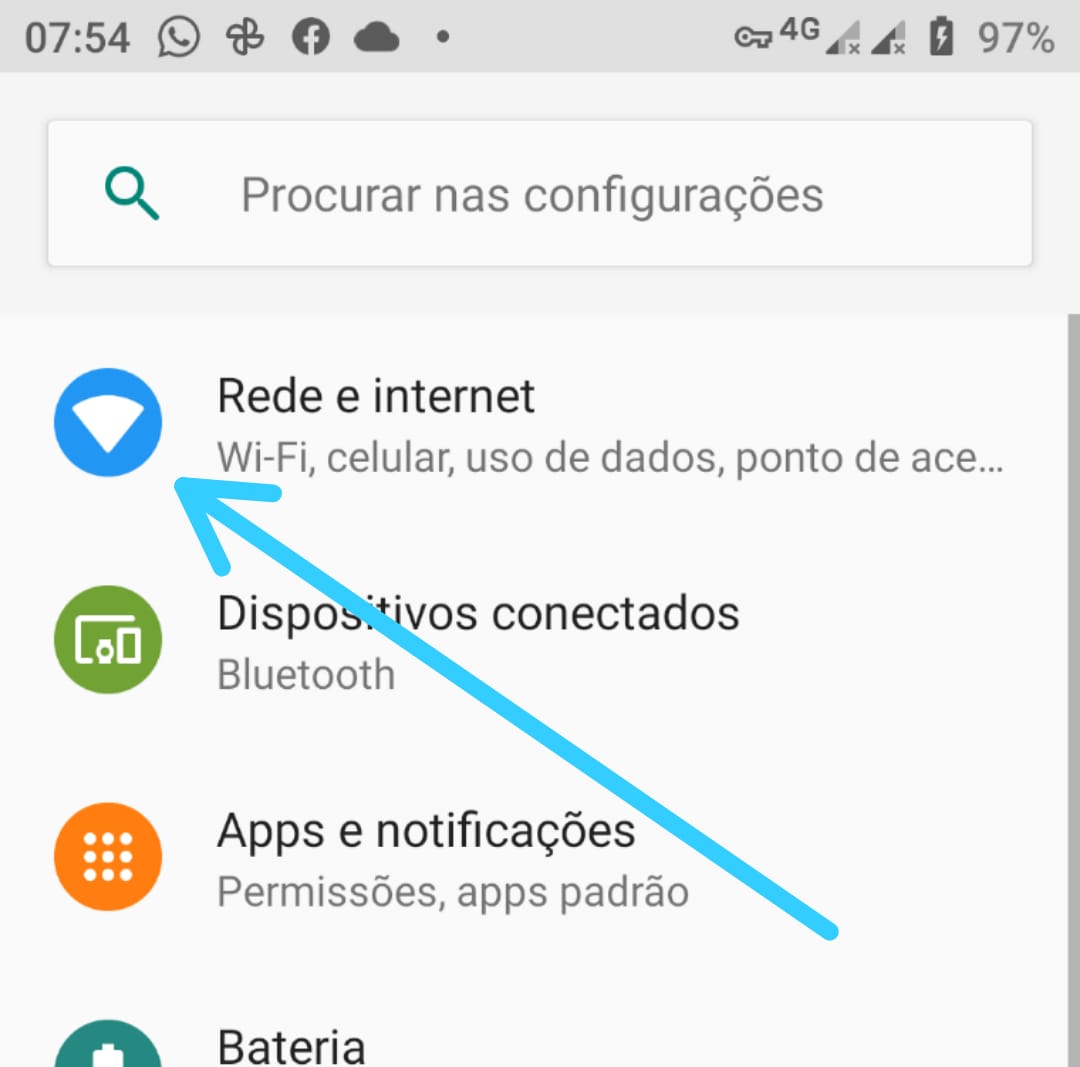1080x1067 pixels.
Task: Open Rede e internet settings
Action: 534,422
